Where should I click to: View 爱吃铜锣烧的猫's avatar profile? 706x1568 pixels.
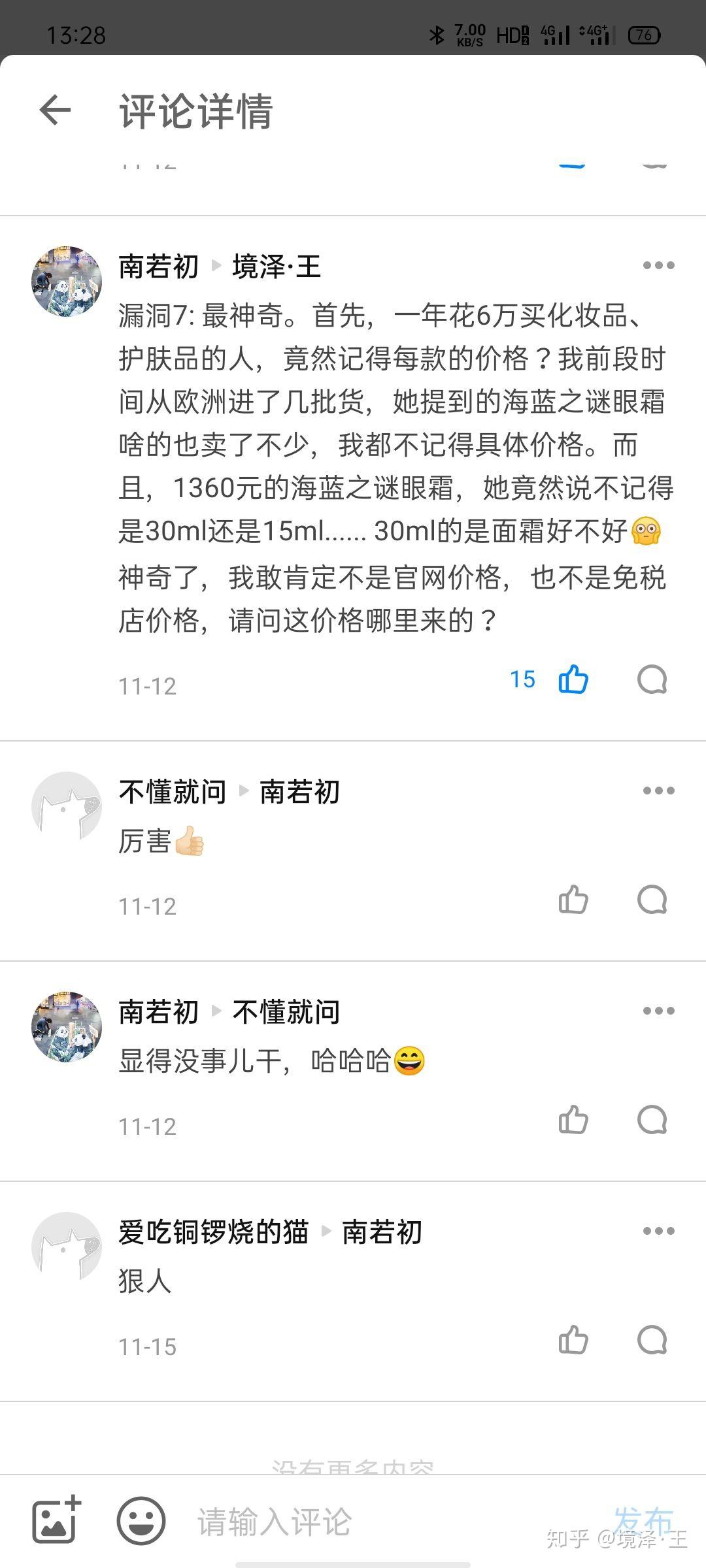[67, 1247]
